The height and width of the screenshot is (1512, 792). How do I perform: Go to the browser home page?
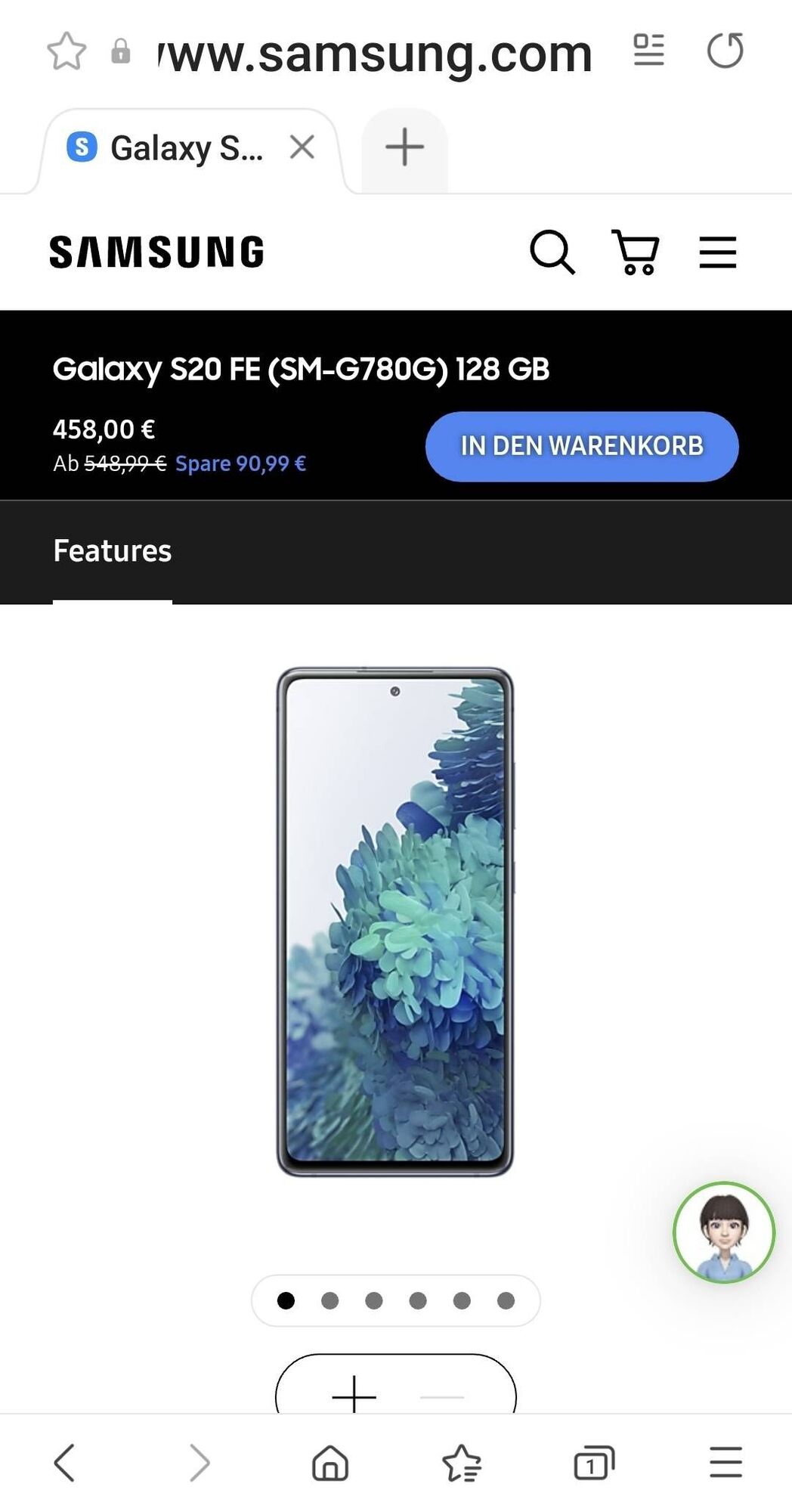330,1463
